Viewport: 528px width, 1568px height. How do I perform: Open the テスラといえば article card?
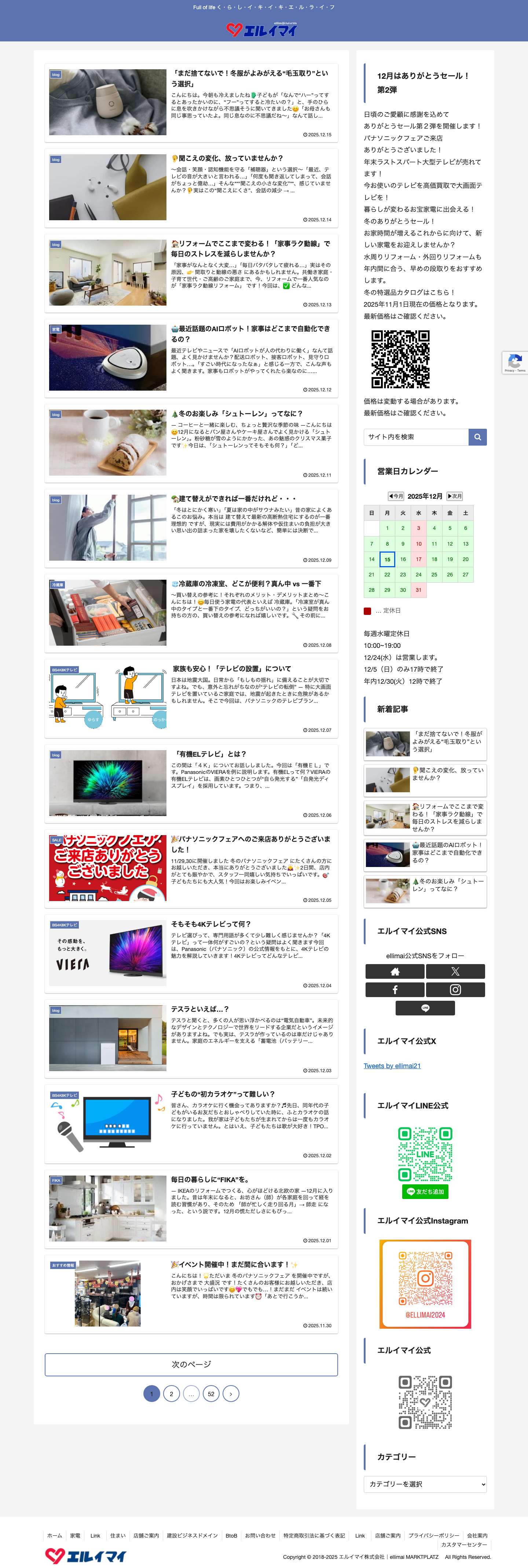pyautogui.click(x=191, y=1038)
